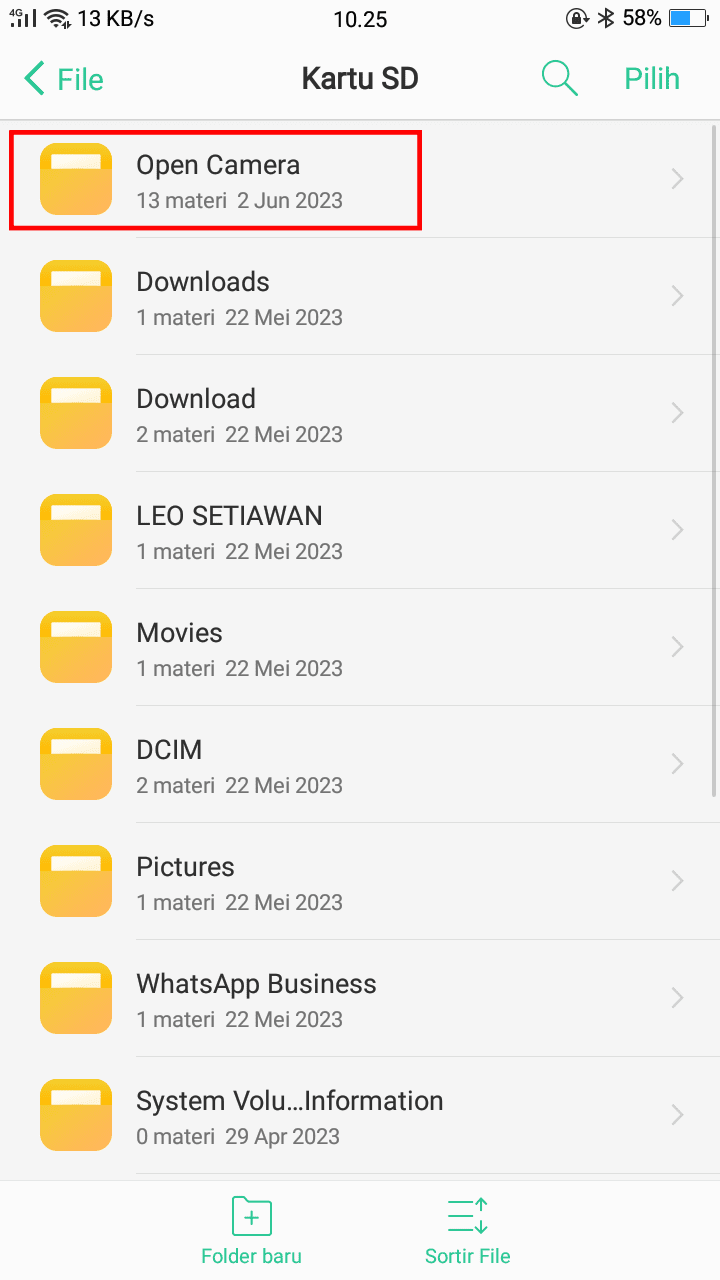Create a new folder with Folder baru
720x1280 pixels.
[x=251, y=1230]
